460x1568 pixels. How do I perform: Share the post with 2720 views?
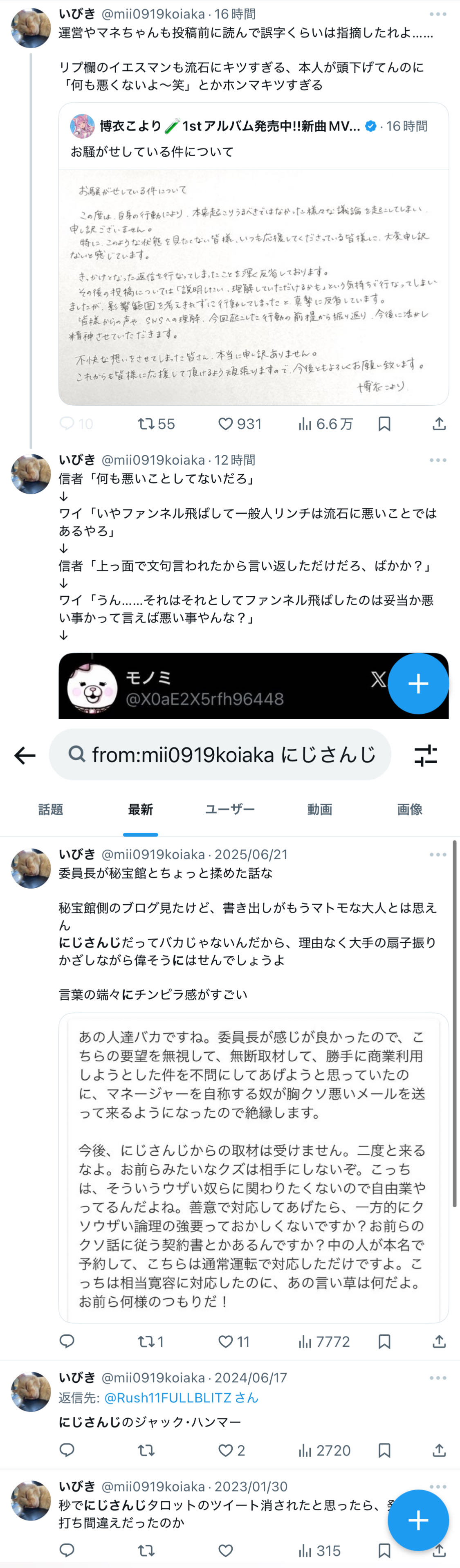439,1451
